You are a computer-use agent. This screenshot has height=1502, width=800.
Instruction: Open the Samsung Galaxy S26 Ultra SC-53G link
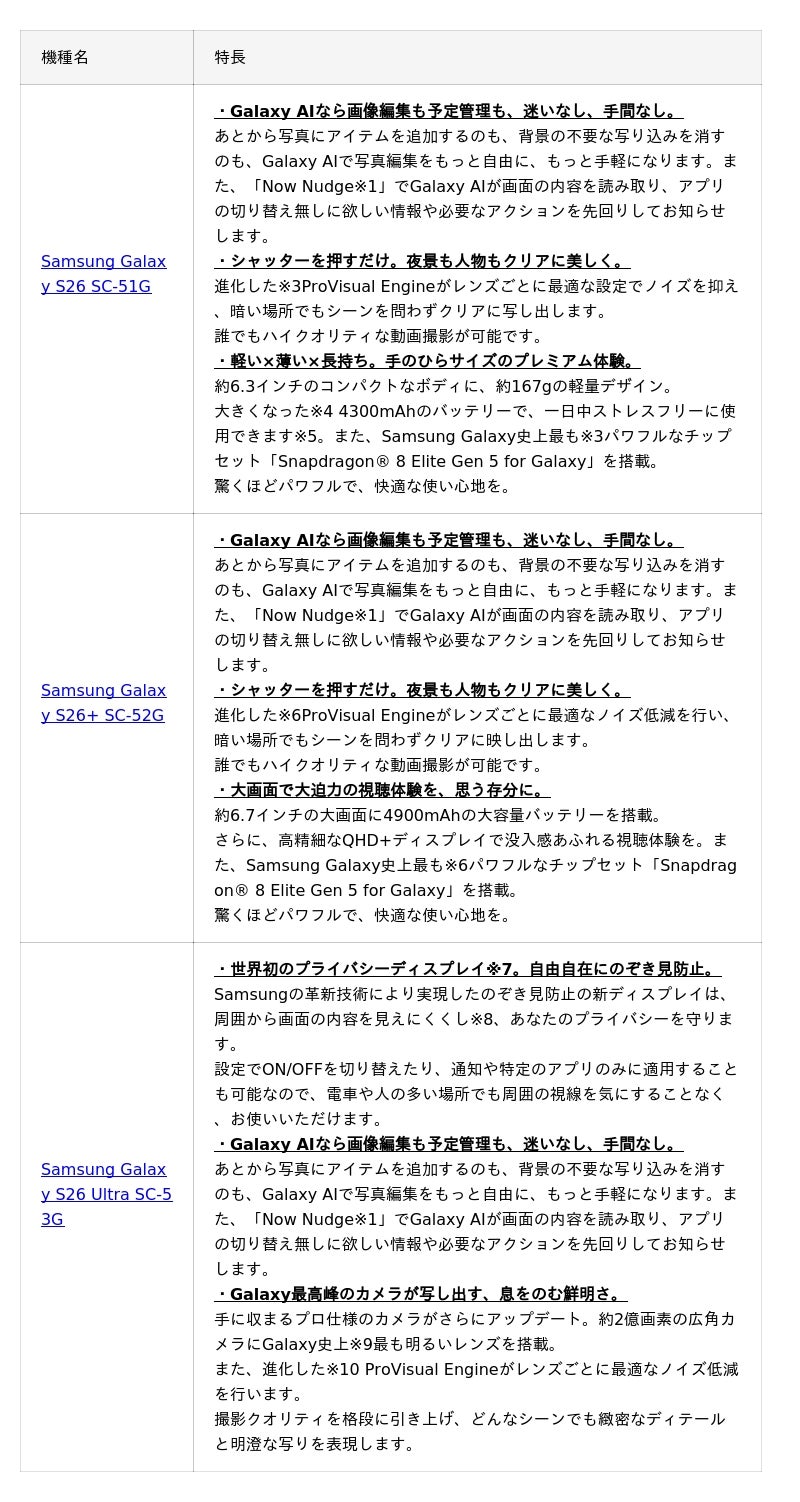click(103, 1170)
